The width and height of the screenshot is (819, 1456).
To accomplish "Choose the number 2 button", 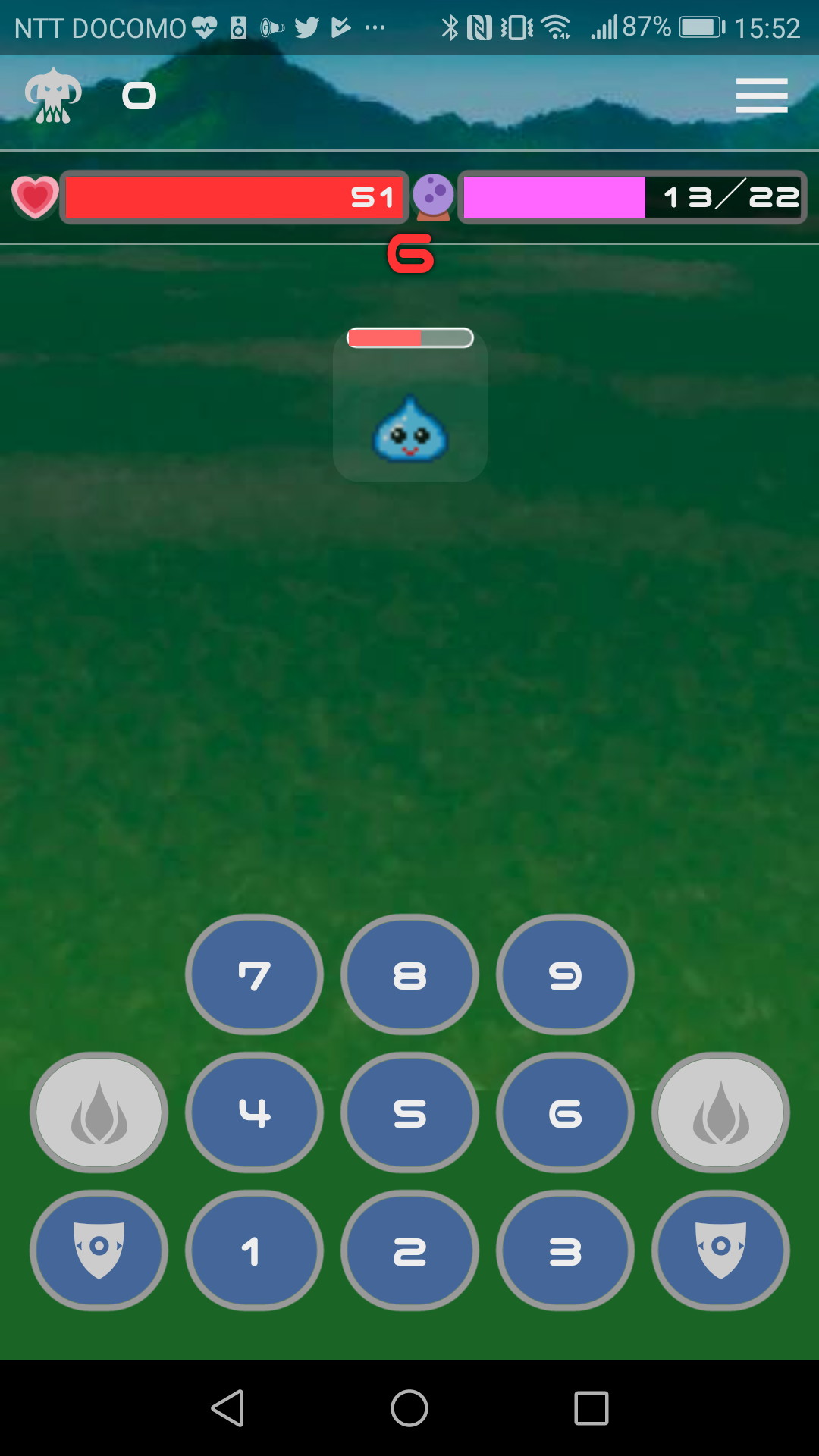I will pyautogui.click(x=409, y=1250).
